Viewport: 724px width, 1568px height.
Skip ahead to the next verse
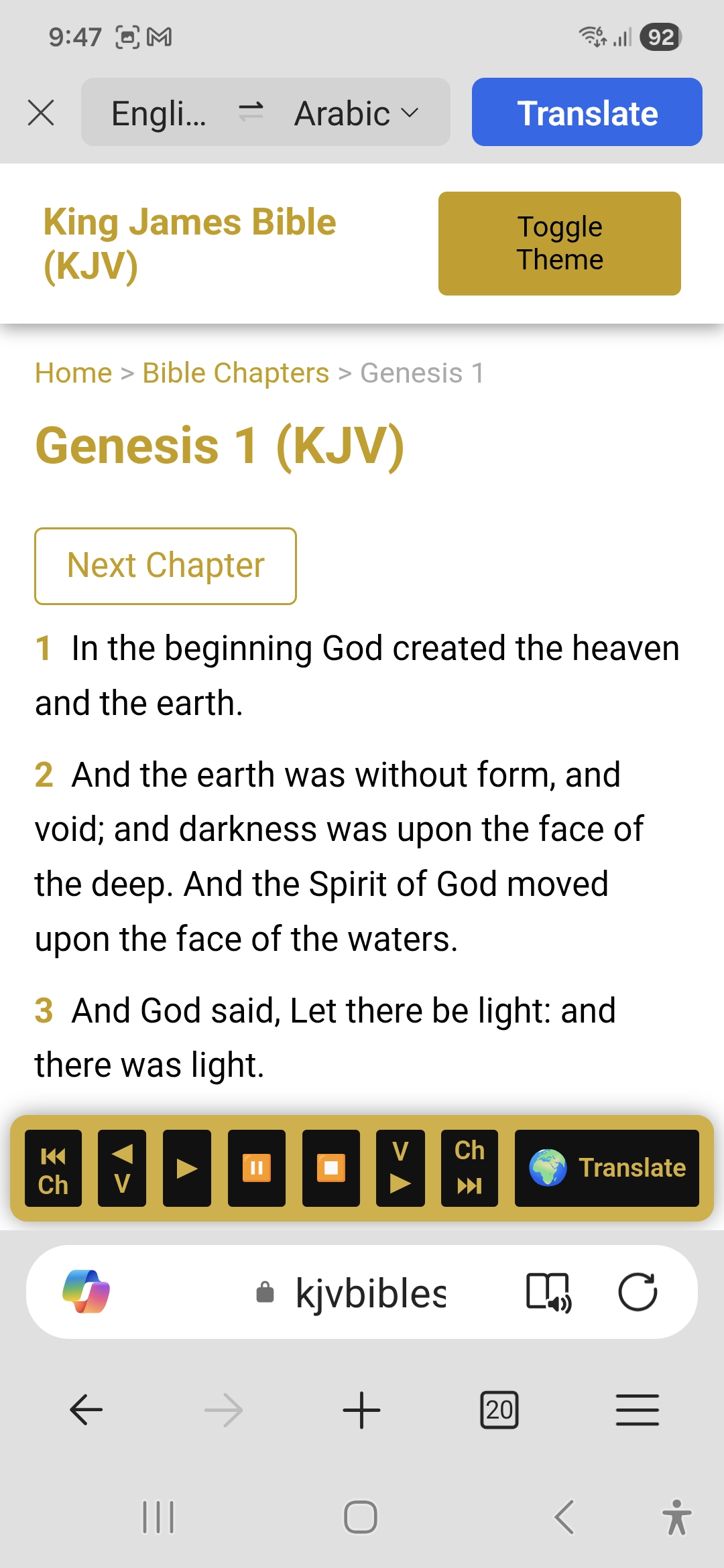(x=400, y=1168)
